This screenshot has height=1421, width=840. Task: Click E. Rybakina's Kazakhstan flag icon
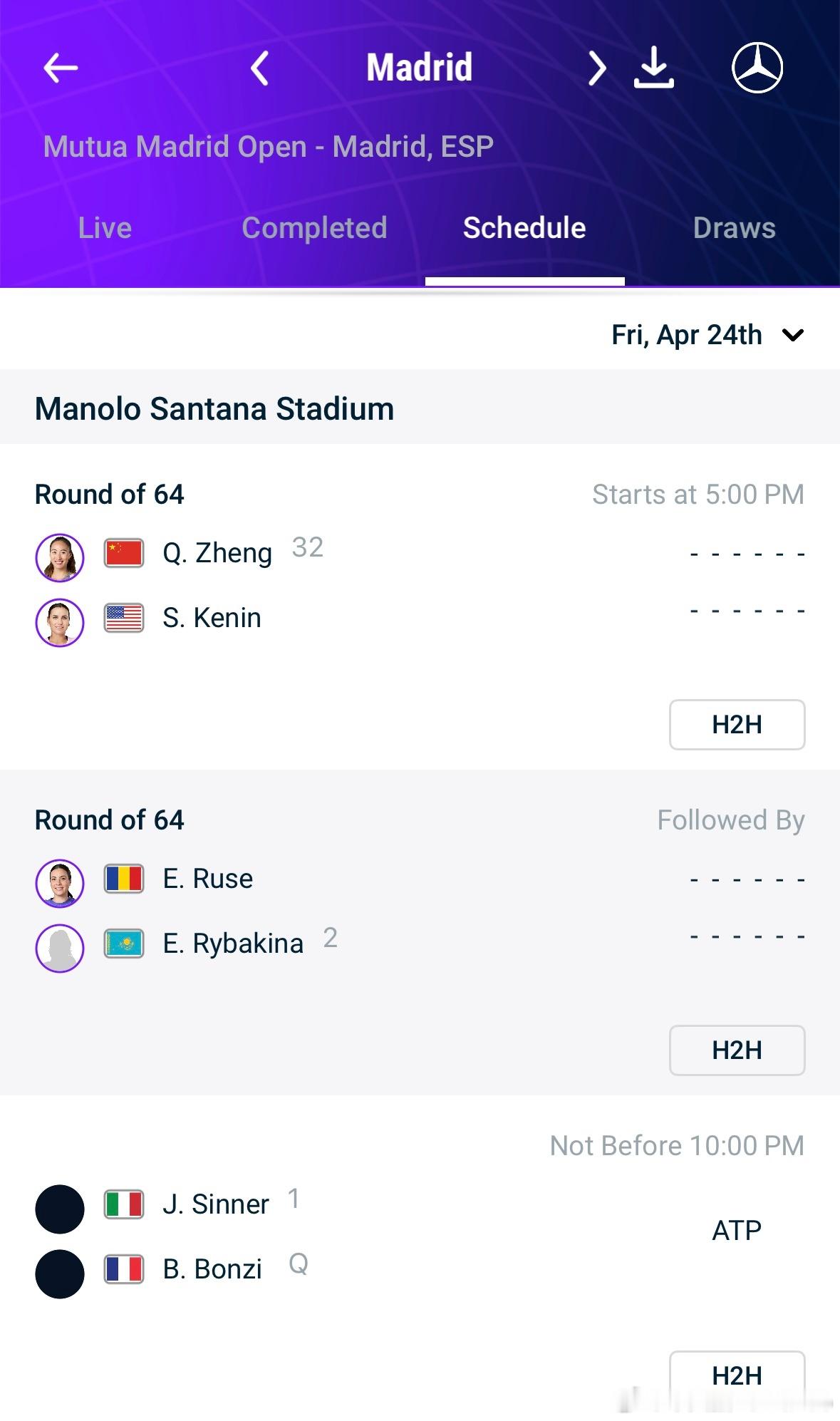pyautogui.click(x=123, y=942)
